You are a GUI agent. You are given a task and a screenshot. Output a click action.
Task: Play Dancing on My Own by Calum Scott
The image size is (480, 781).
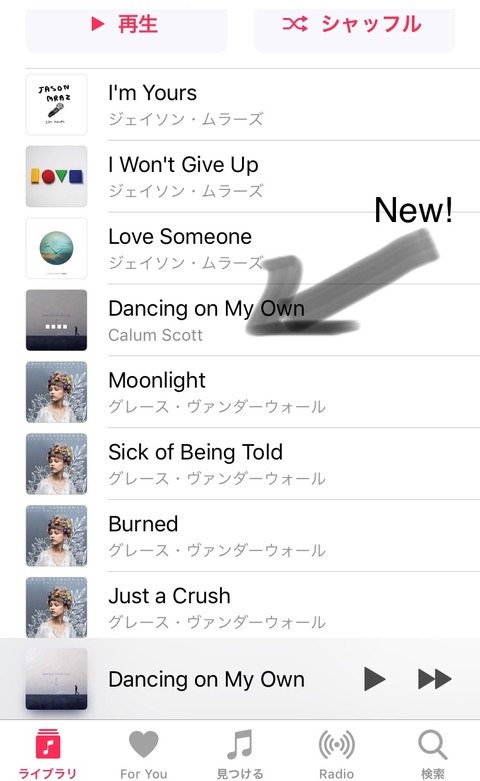click(x=252, y=320)
